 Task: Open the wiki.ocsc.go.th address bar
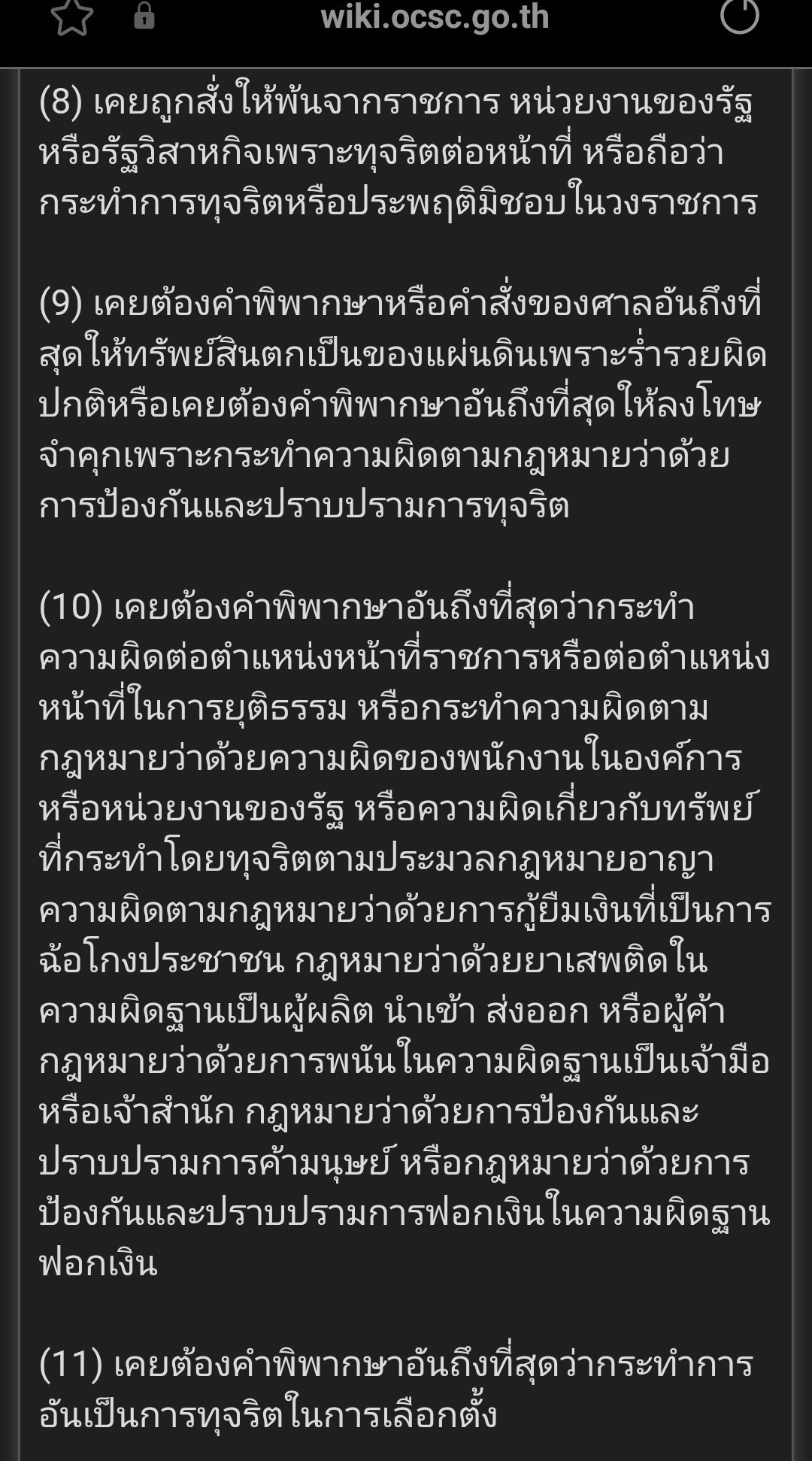pyautogui.click(x=435, y=17)
